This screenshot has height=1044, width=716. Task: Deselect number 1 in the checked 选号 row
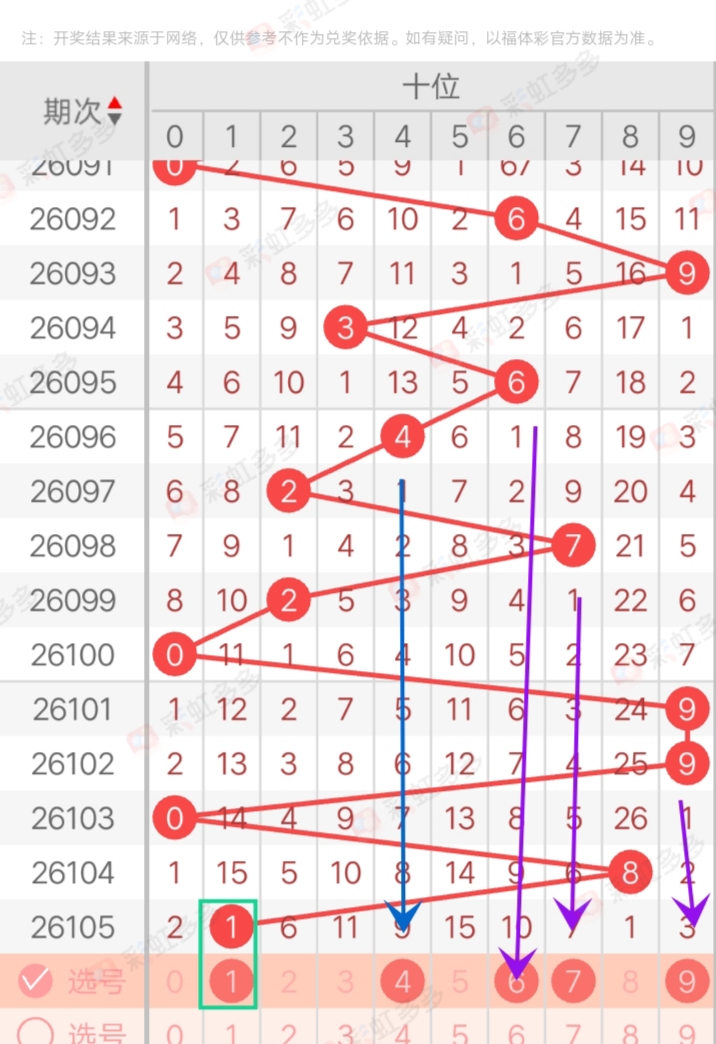click(x=232, y=982)
